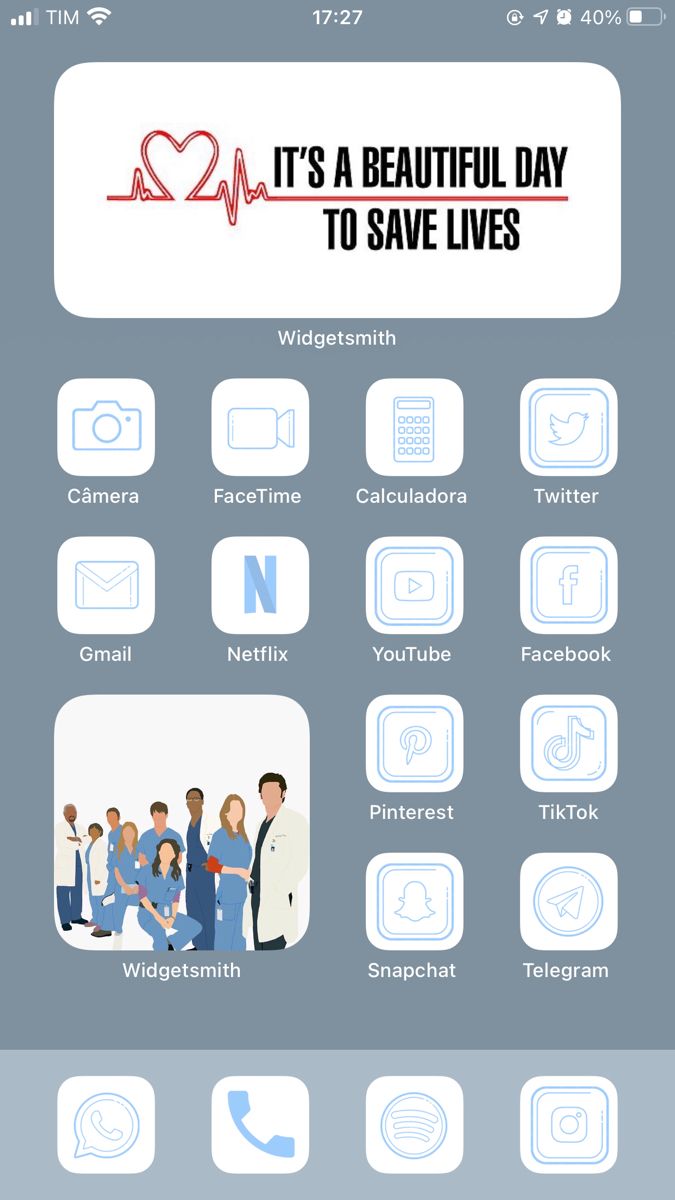Launch Netflix
The width and height of the screenshot is (675, 1200).
point(260,585)
